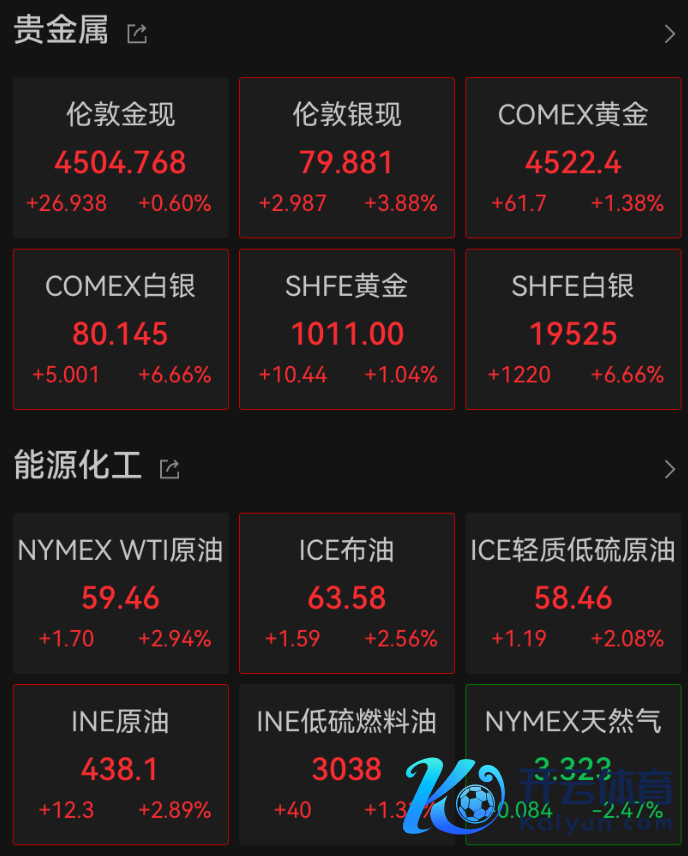Viewport: 688px width, 856px height.
Task: View COMEX黄金 quote details
Action: [x=573, y=158]
